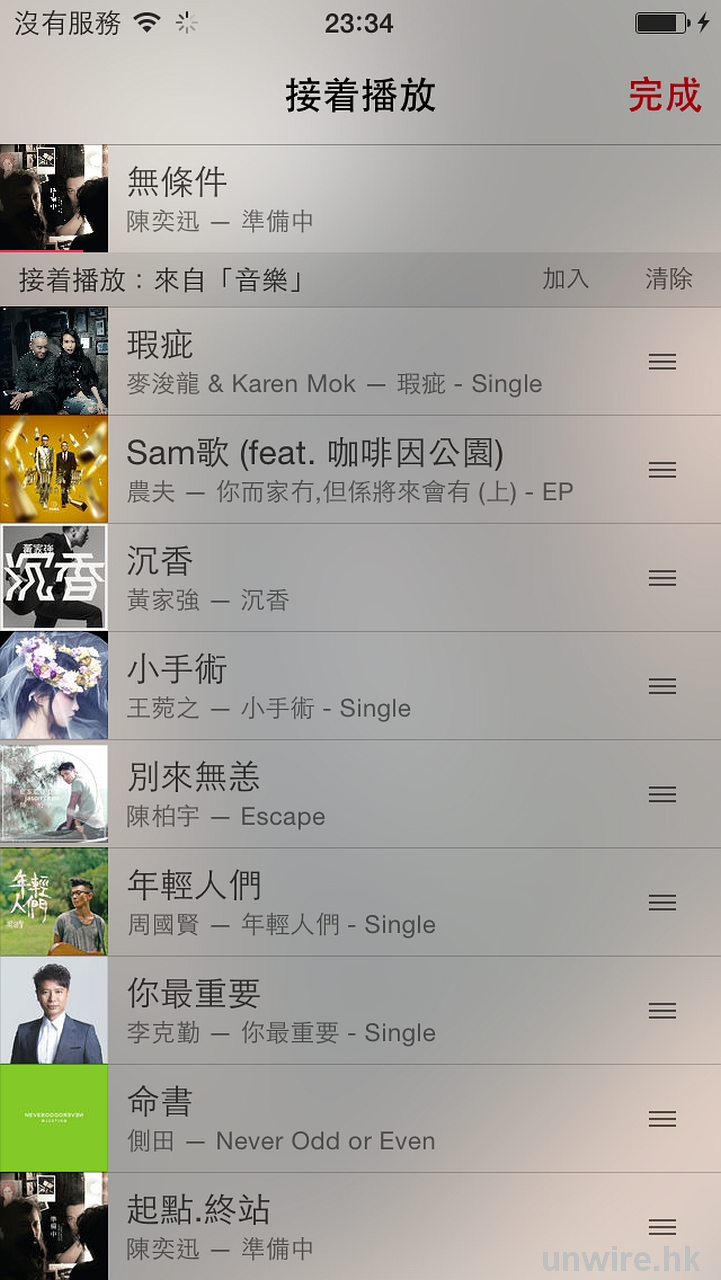This screenshot has width=721, height=1280.
Task: Tap the reorder handle beside 瑕疵
Action: click(x=662, y=362)
